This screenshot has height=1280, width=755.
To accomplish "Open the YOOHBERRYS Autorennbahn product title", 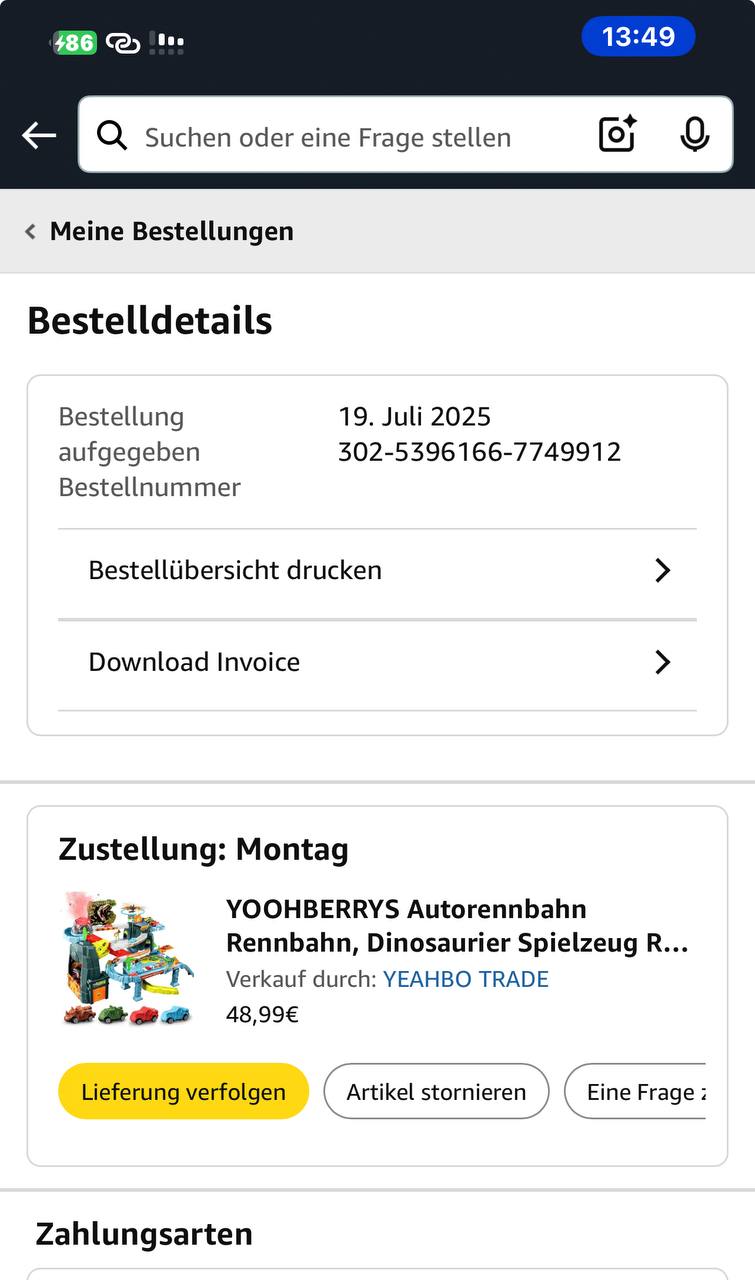I will pos(456,926).
